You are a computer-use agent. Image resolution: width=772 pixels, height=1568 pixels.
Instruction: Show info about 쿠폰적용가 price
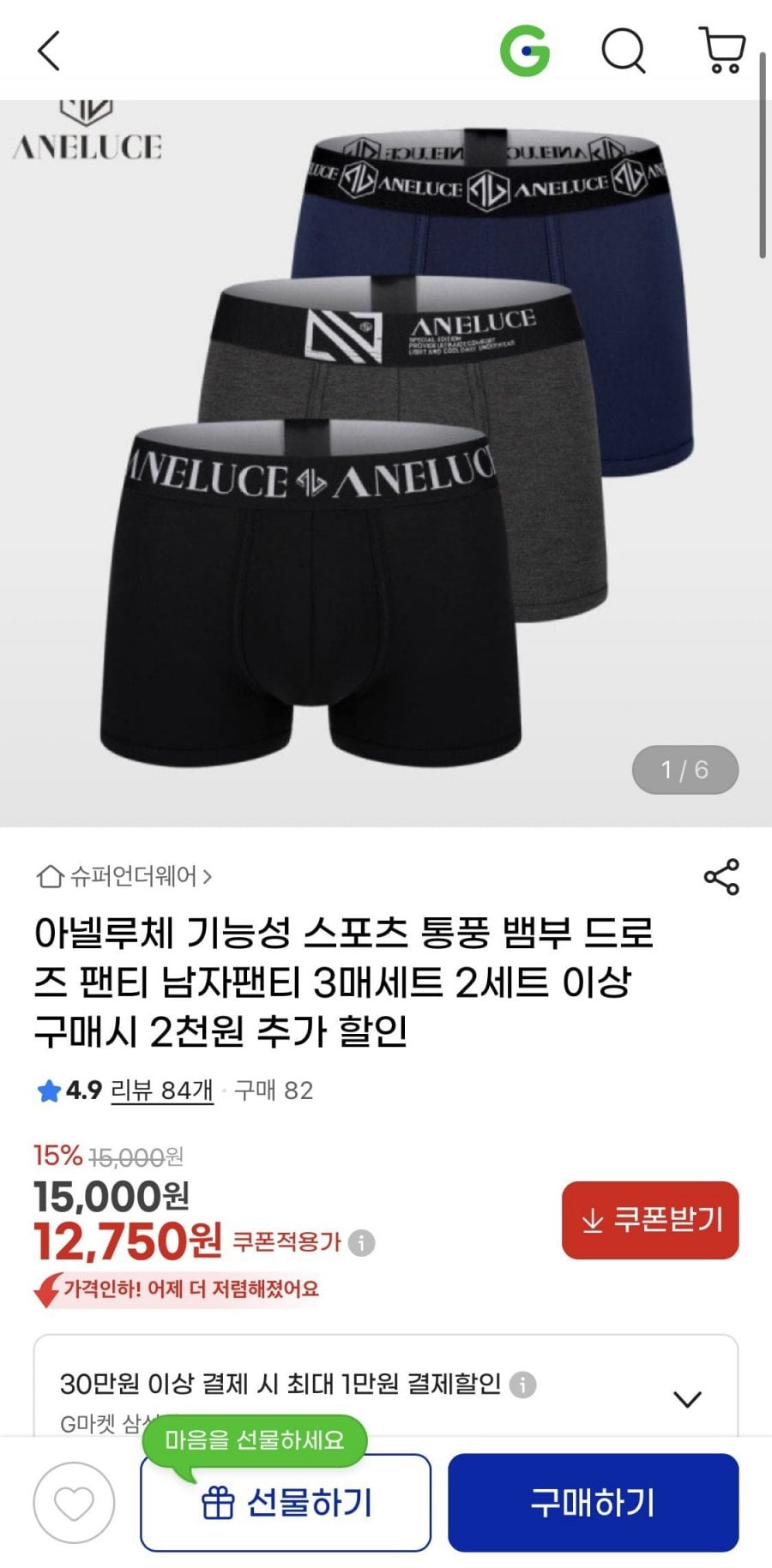(x=362, y=1242)
